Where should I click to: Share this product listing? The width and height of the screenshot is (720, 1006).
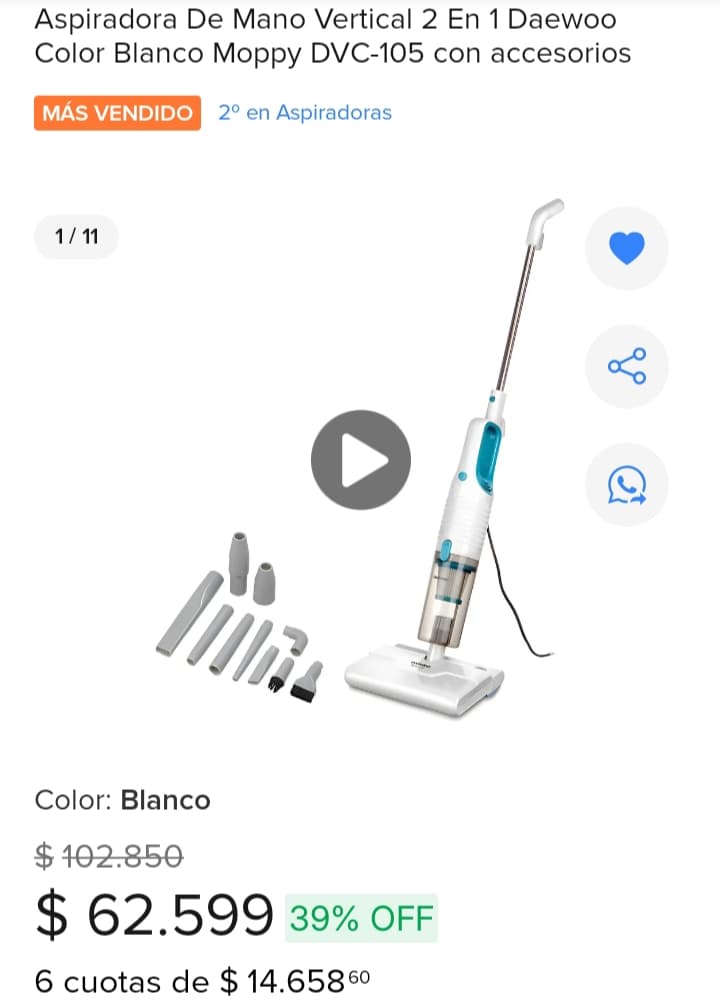pyautogui.click(x=627, y=366)
